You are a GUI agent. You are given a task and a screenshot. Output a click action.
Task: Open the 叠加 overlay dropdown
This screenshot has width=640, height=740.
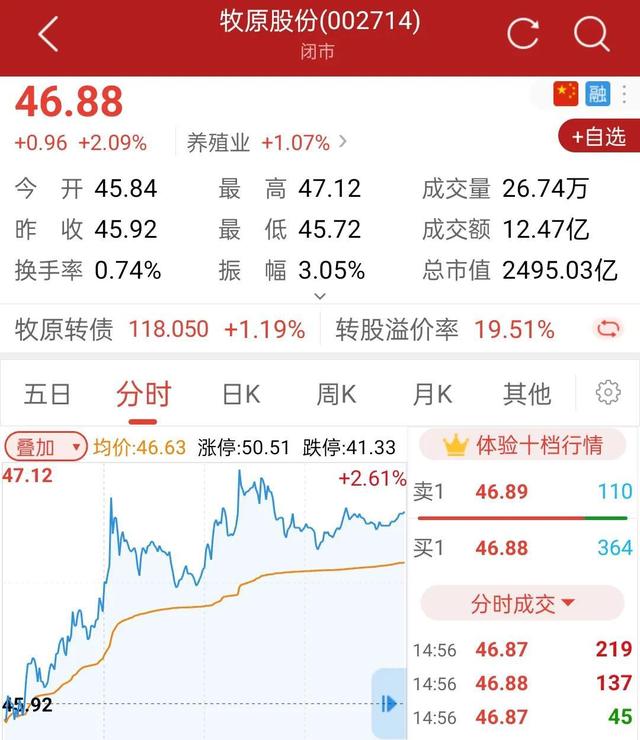[x=46, y=447]
